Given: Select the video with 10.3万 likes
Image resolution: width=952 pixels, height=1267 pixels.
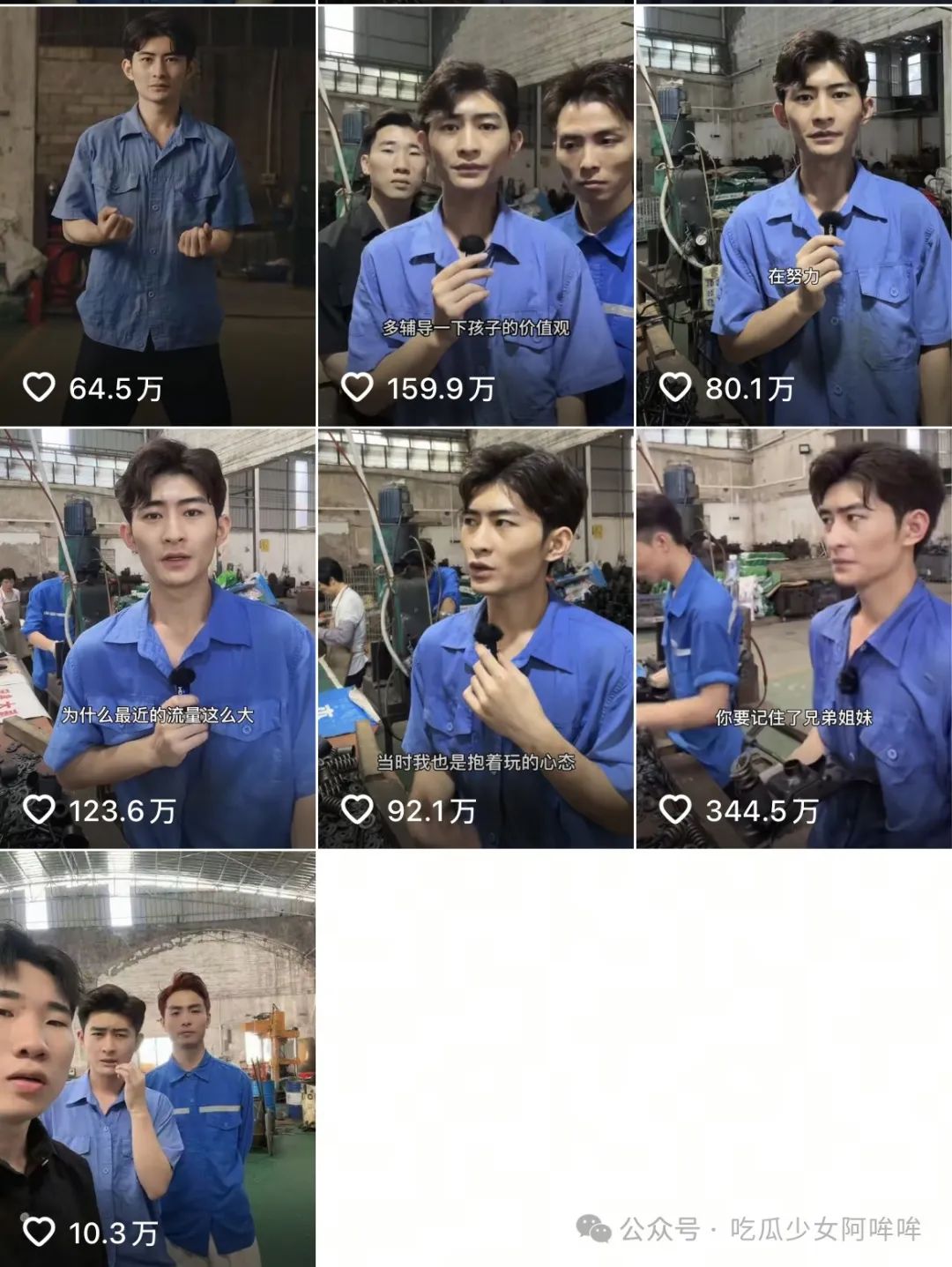Looking at the screenshot, I should point(158,1058).
